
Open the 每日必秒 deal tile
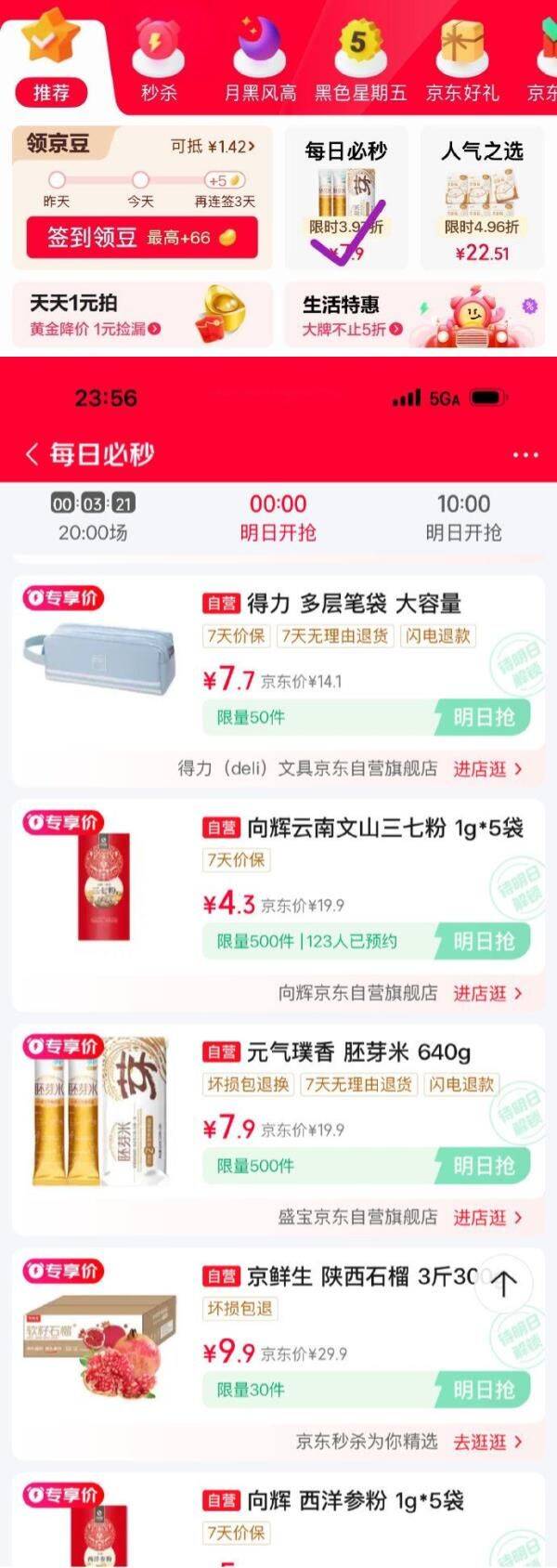tap(346, 199)
